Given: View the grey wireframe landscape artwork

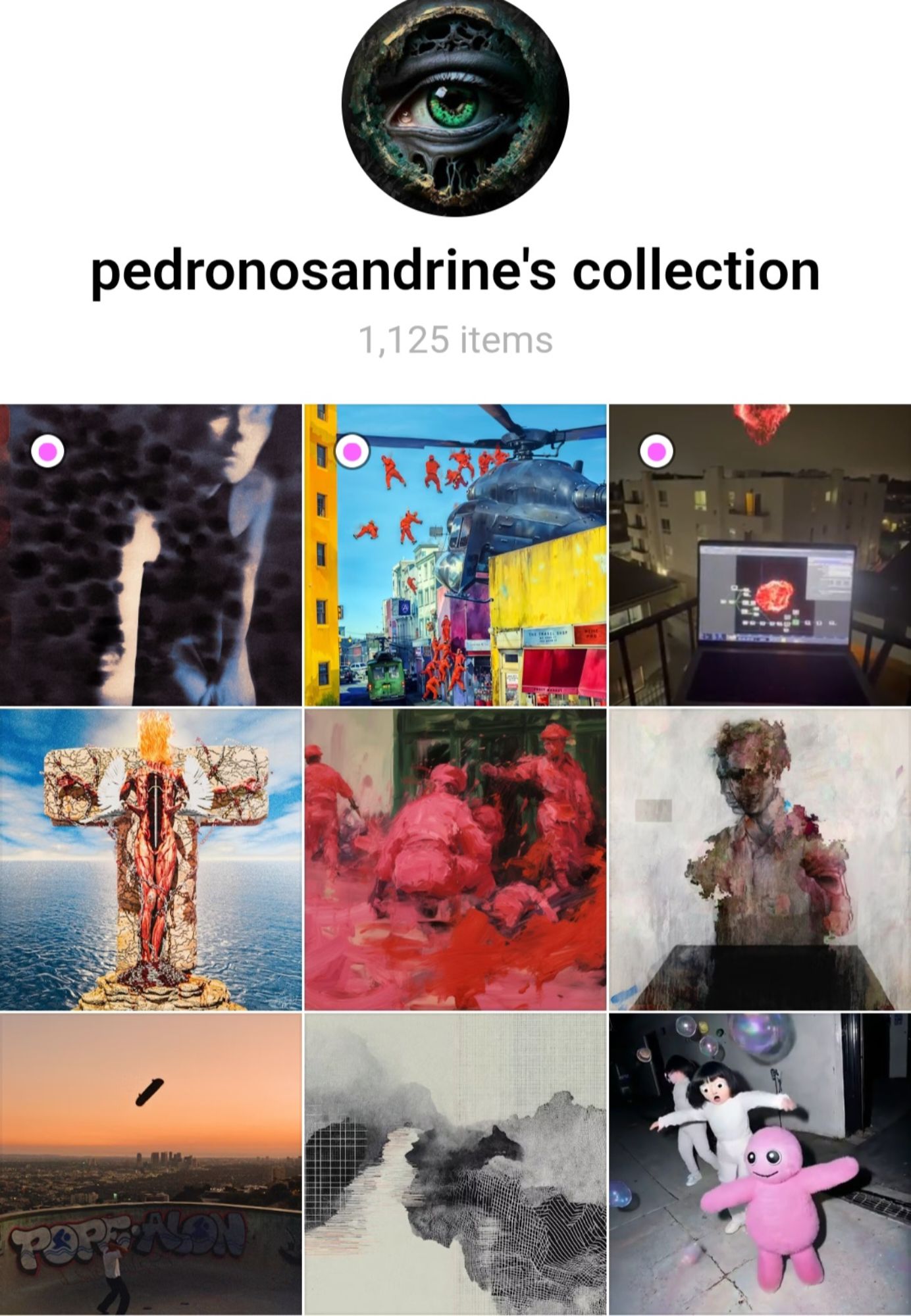Looking at the screenshot, I should click(455, 1163).
